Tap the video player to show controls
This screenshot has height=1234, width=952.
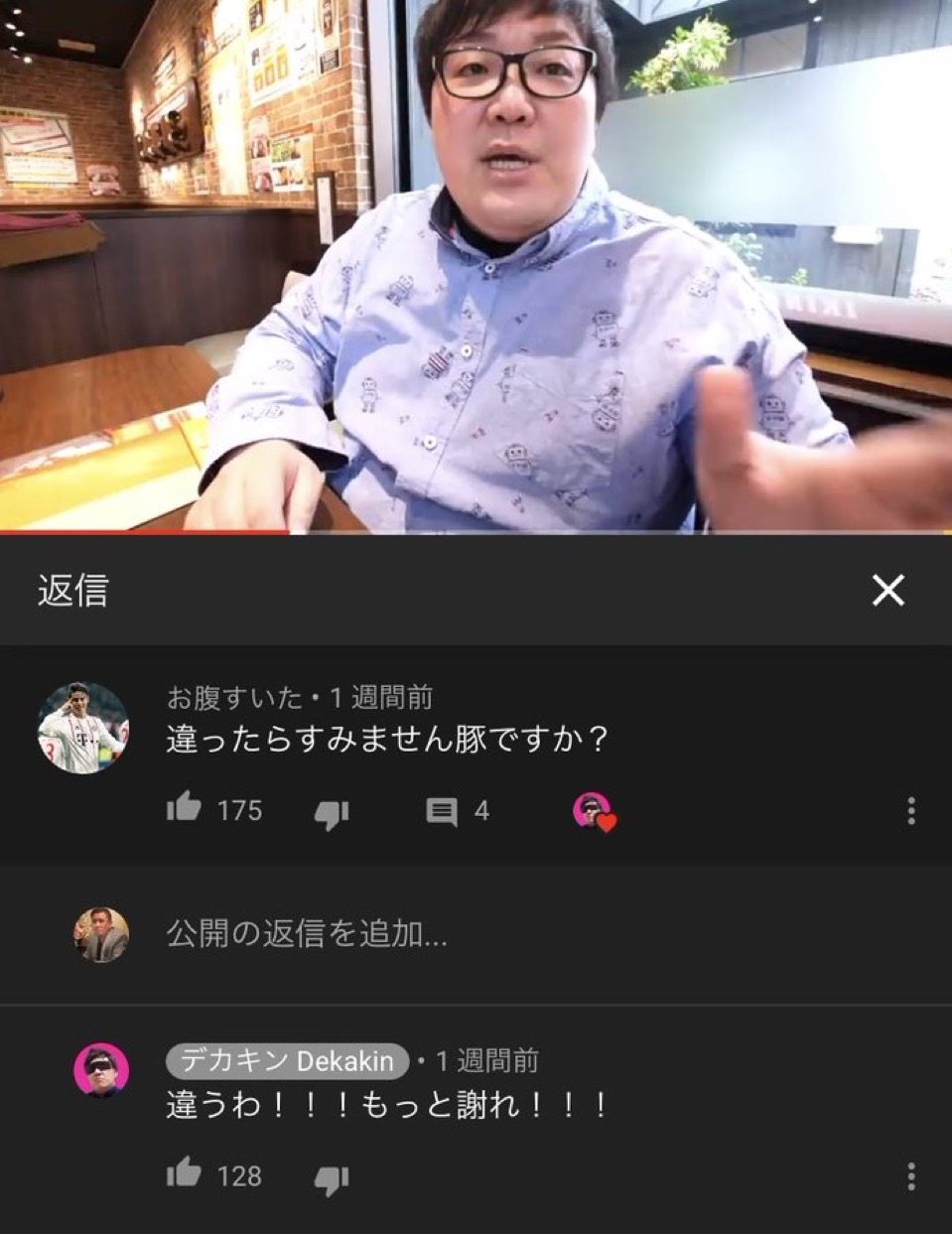(x=476, y=266)
